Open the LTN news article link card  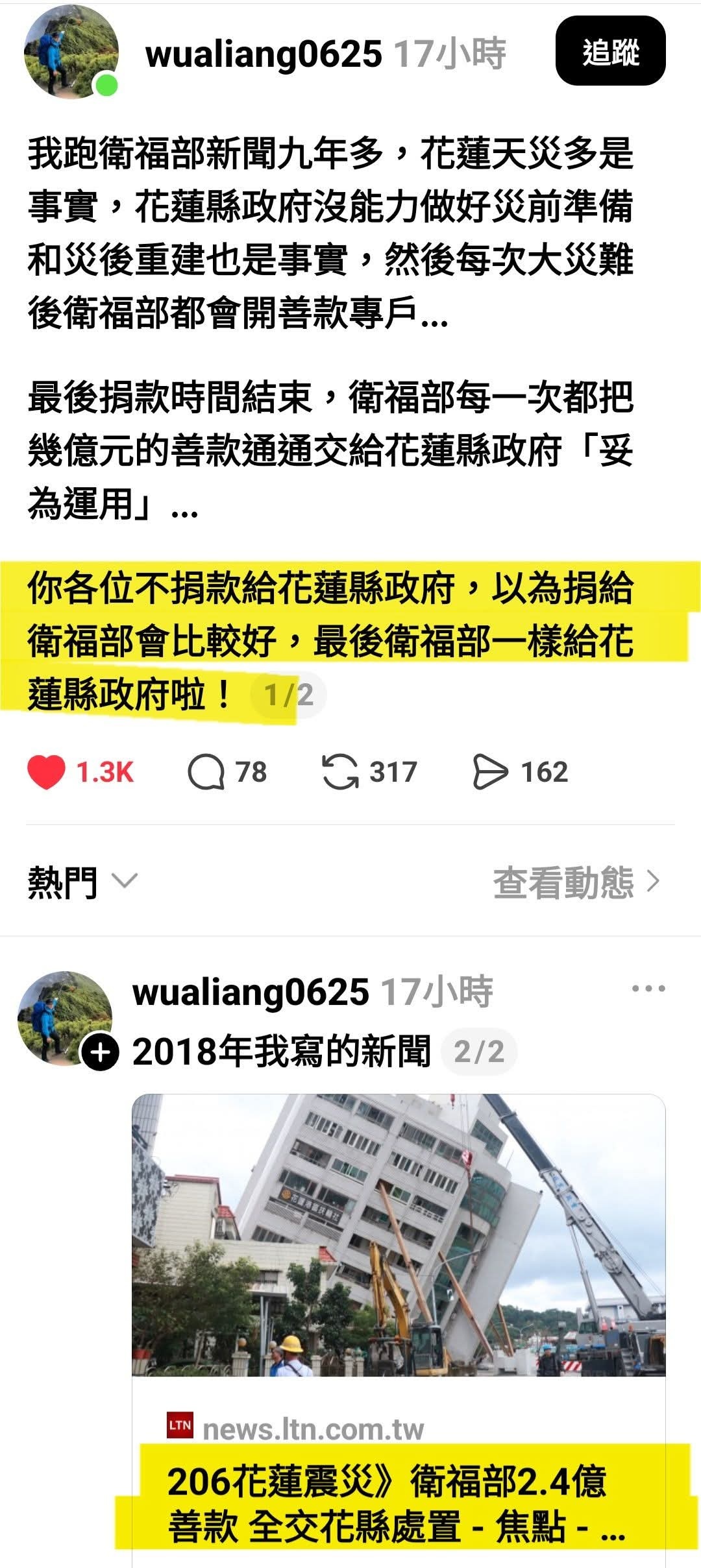[x=399, y=1330]
